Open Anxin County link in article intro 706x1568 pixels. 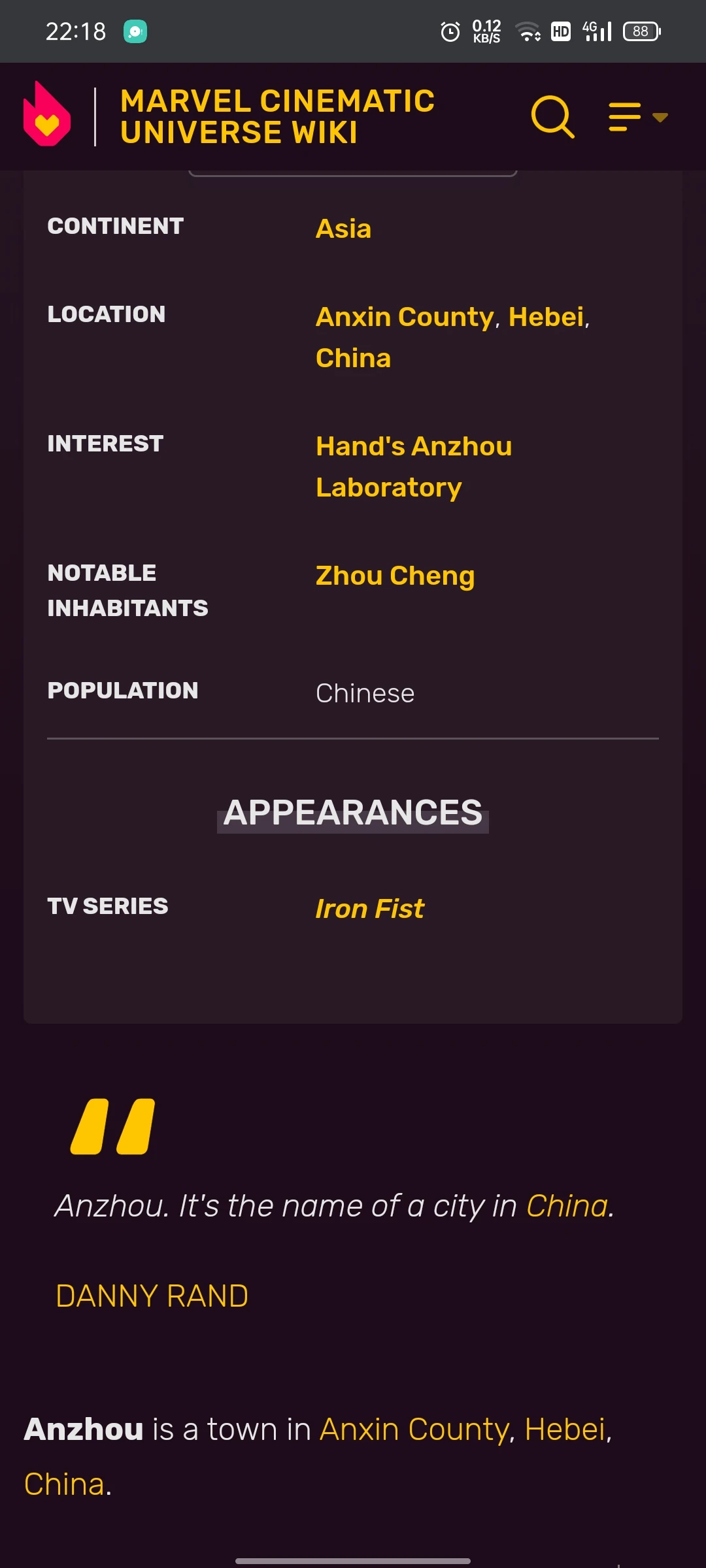pyautogui.click(x=413, y=1429)
